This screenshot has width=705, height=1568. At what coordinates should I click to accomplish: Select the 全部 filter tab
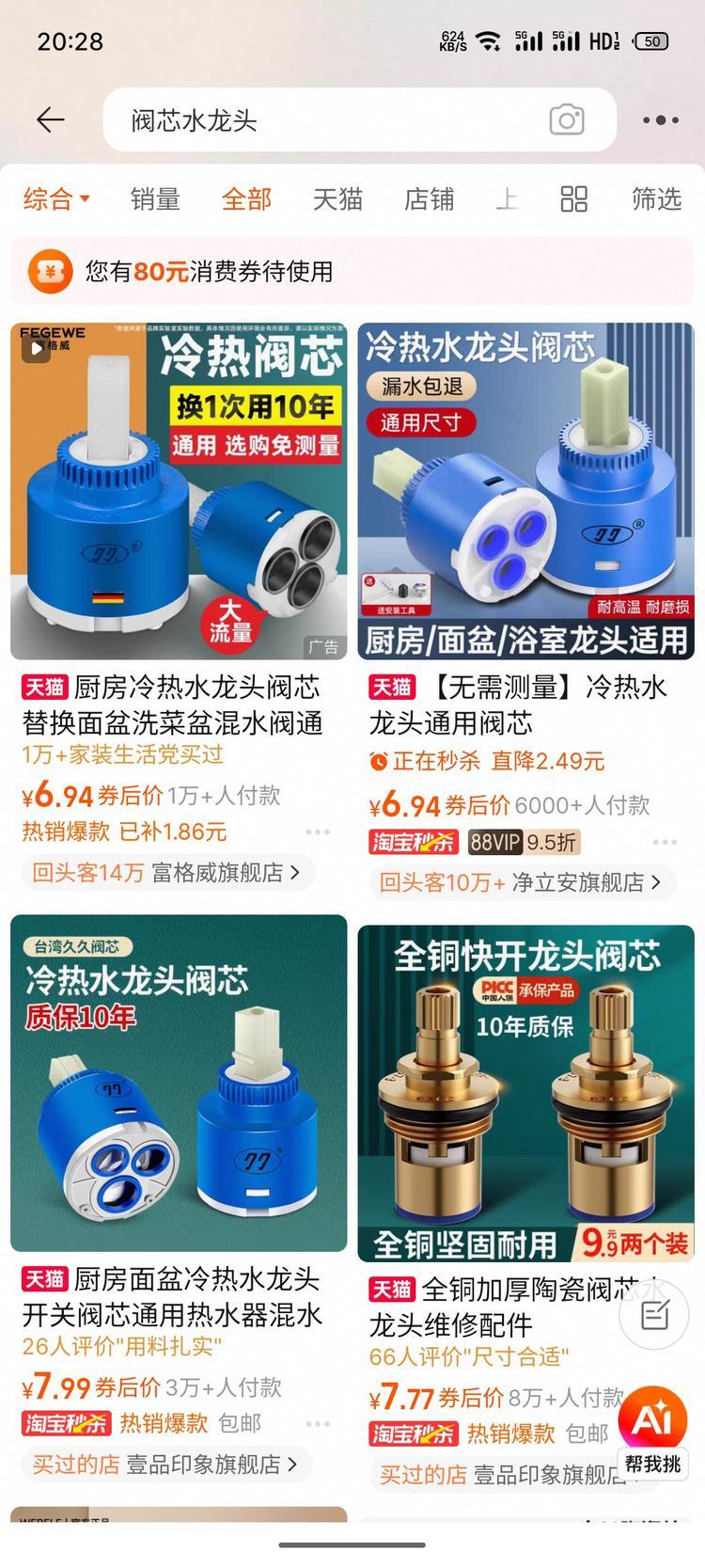(246, 199)
